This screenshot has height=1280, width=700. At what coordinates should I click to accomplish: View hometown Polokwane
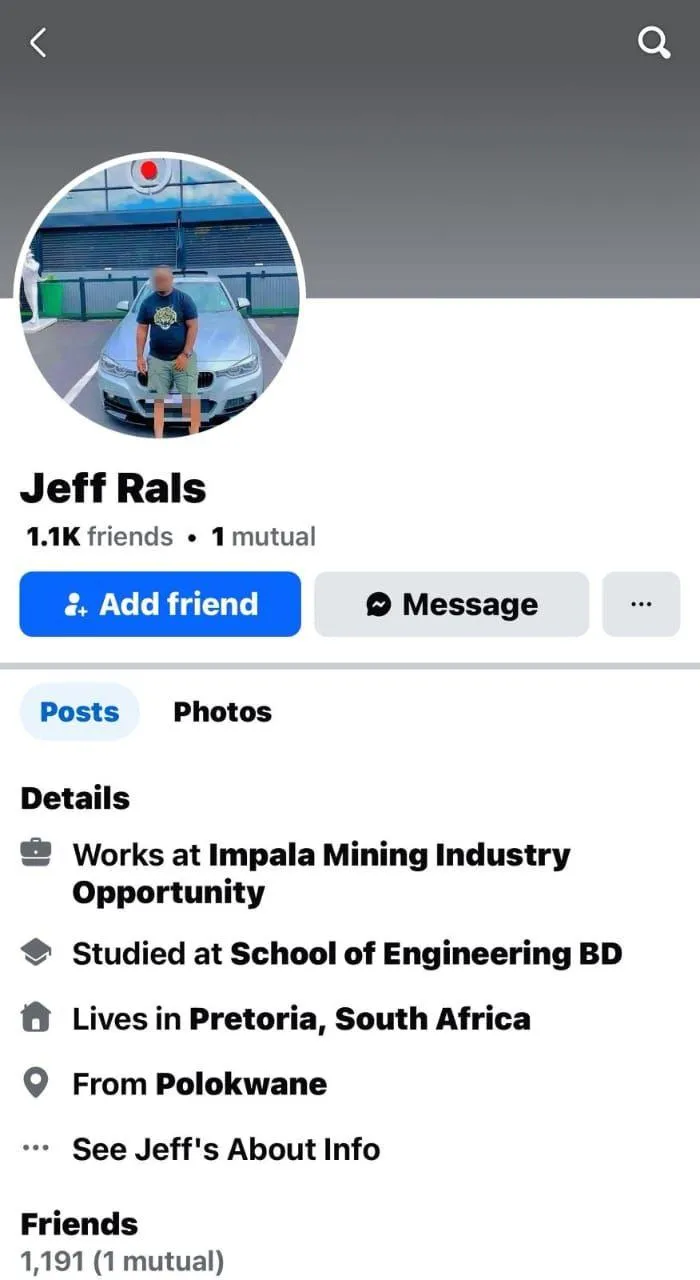pyautogui.click(x=240, y=1084)
